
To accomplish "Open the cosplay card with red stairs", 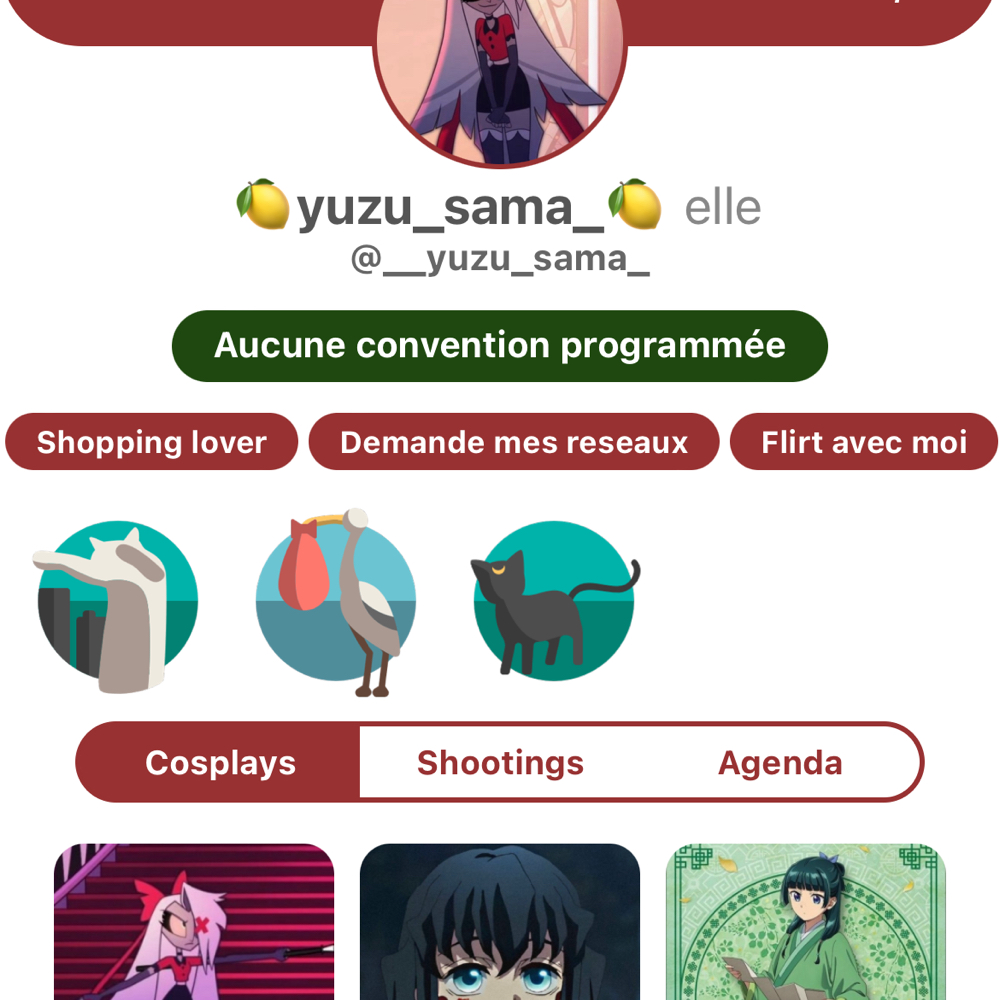I will point(194,922).
